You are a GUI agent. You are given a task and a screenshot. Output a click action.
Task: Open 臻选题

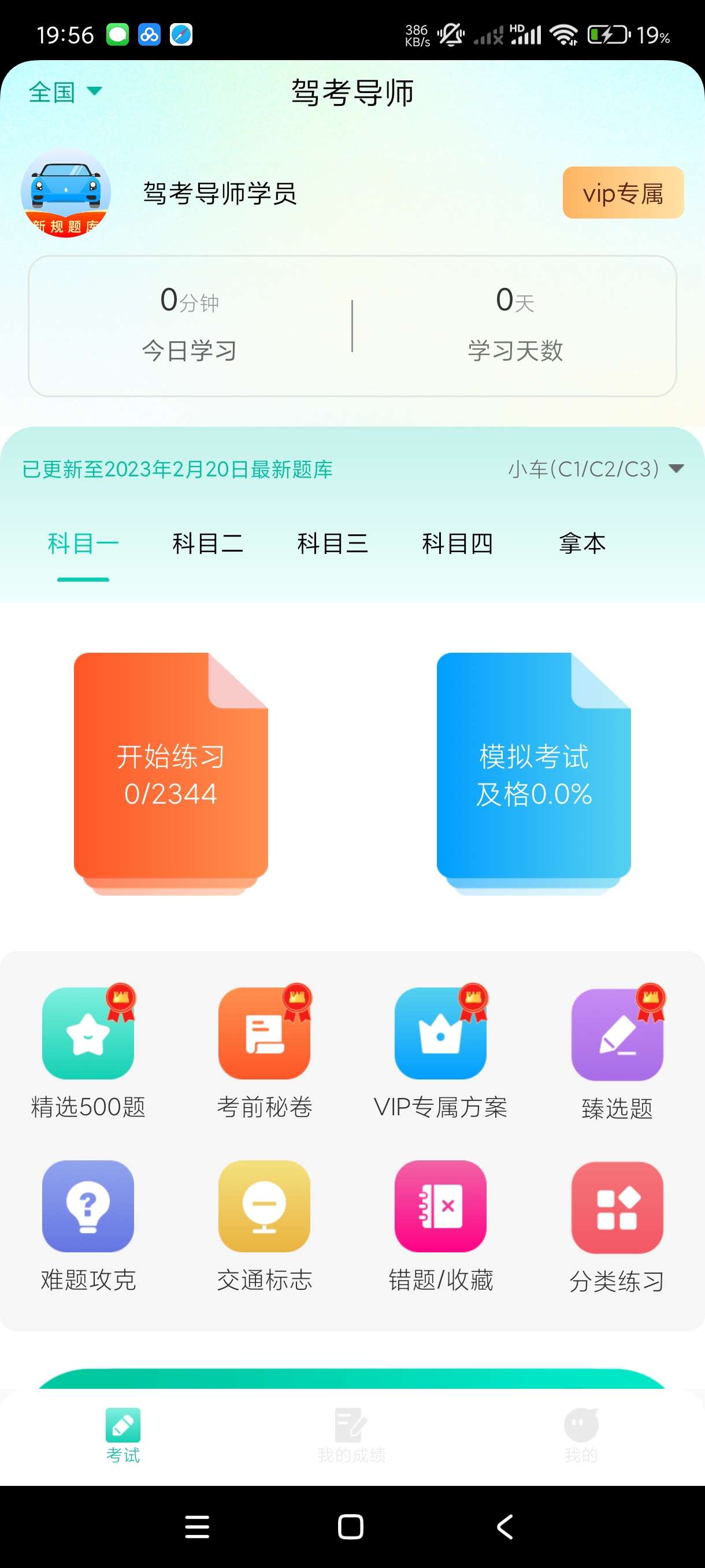pyautogui.click(x=617, y=1053)
